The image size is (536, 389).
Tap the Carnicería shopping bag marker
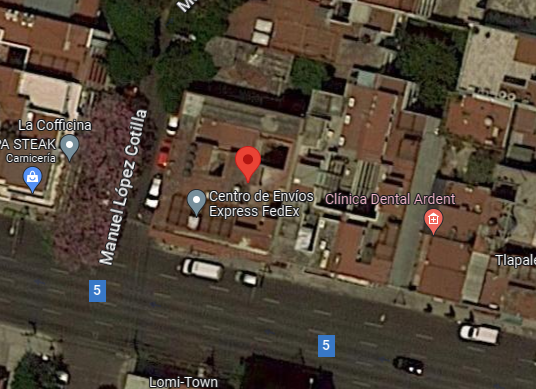[x=32, y=180]
